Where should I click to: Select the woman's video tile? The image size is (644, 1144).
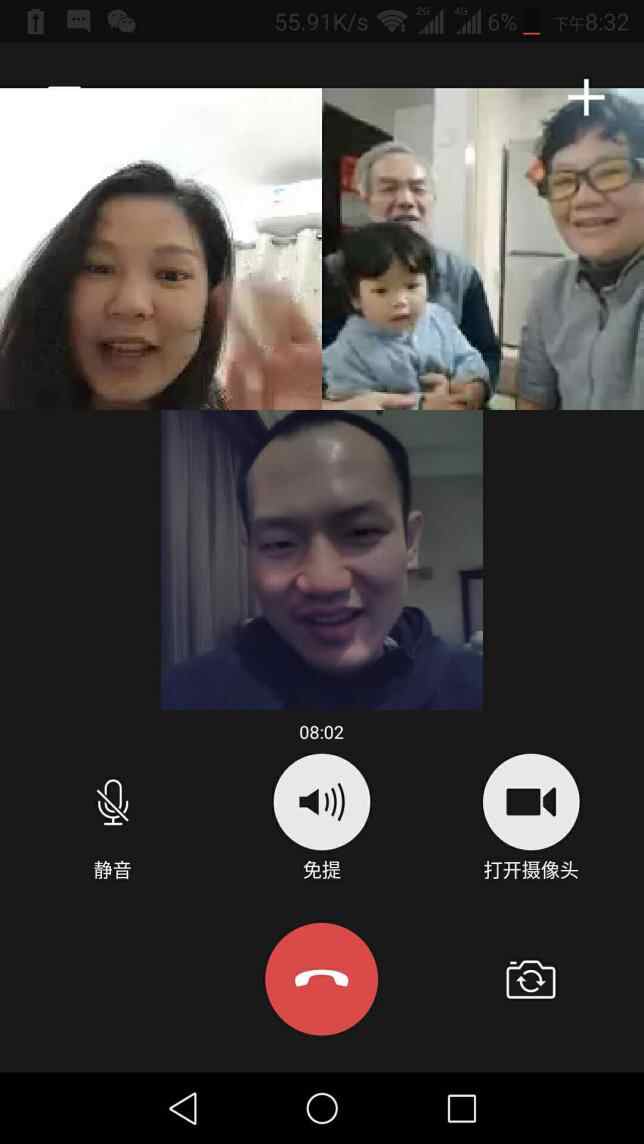pos(160,249)
